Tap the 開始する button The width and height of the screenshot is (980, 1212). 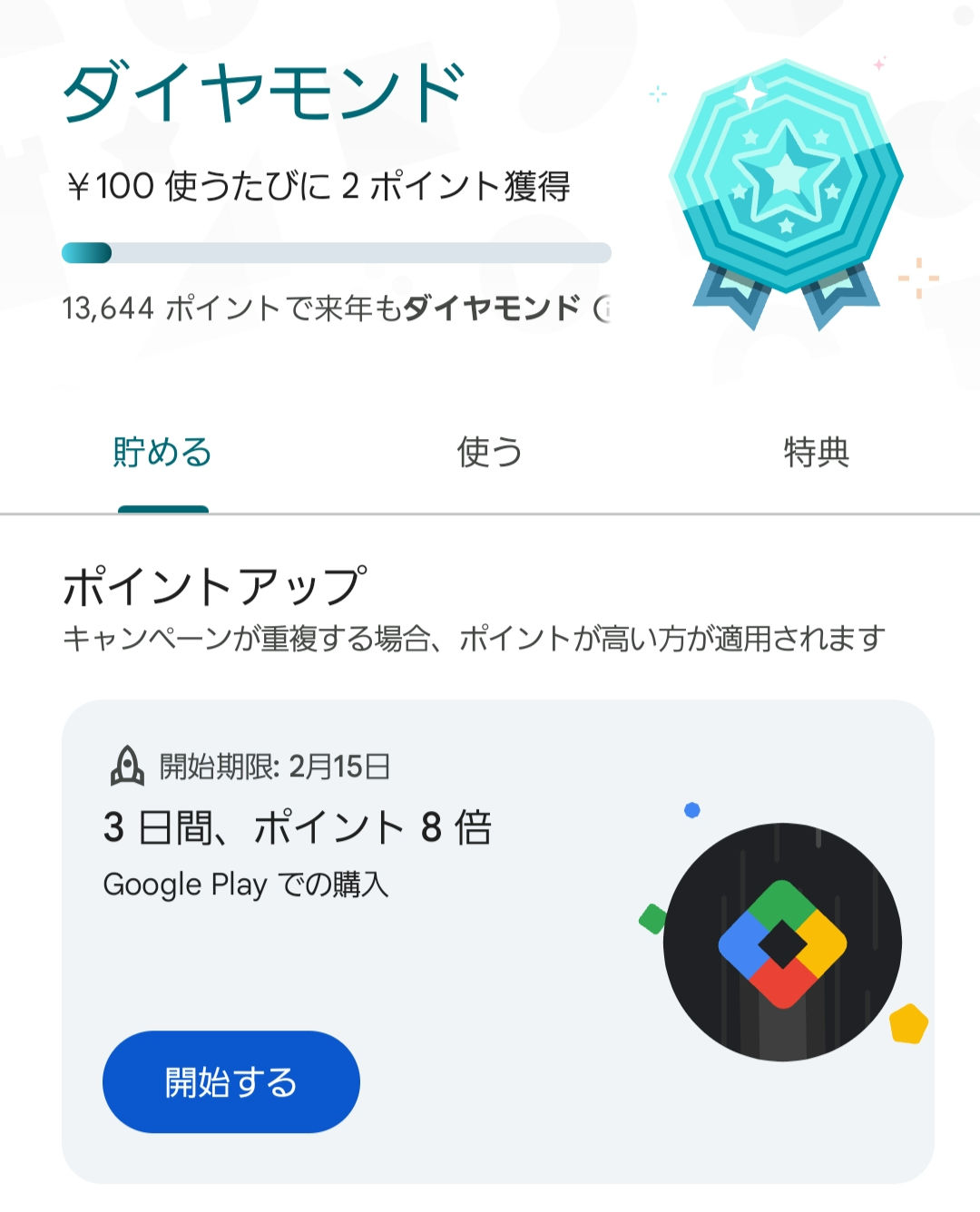click(x=230, y=1081)
